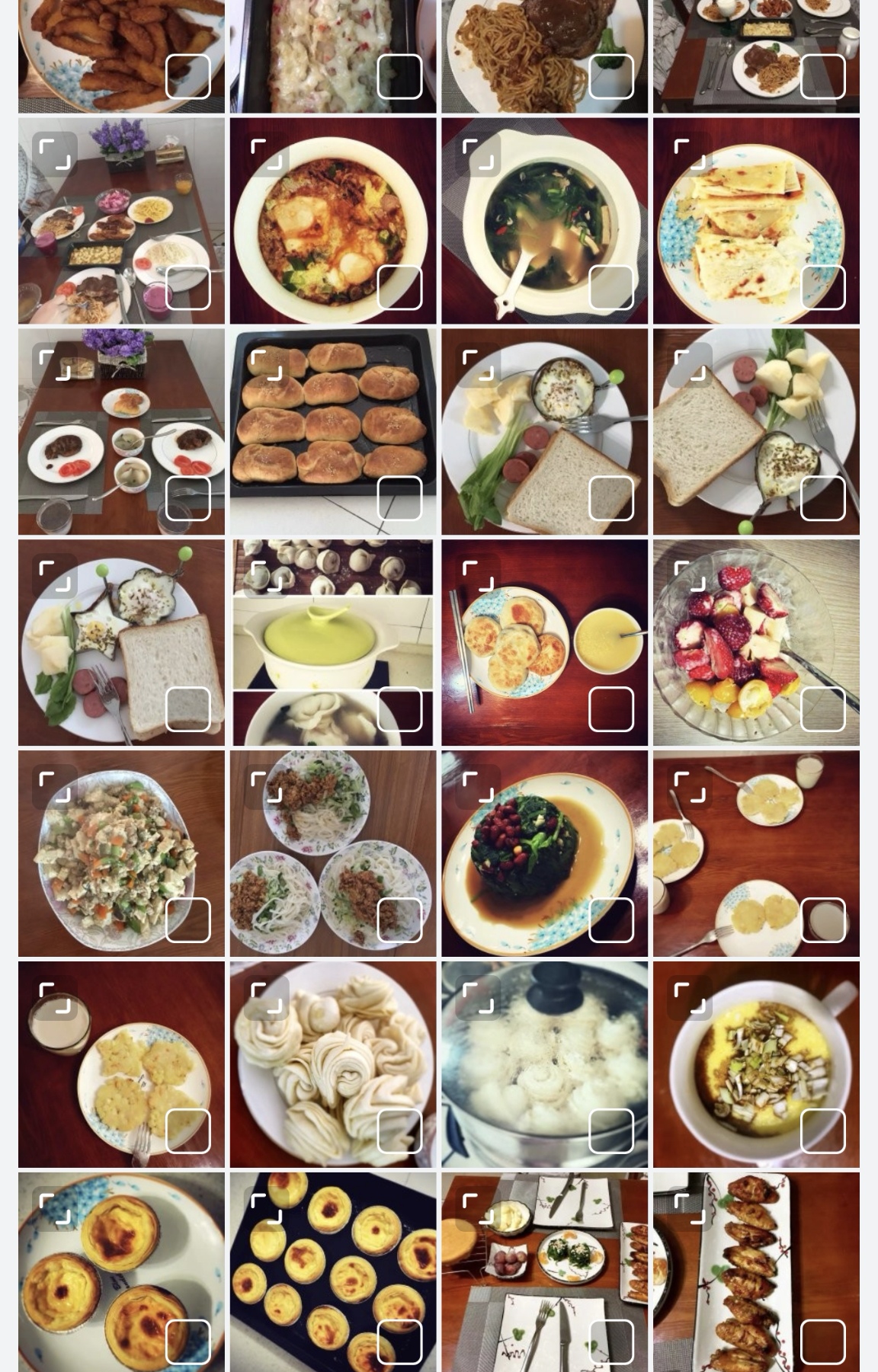Expand the green vegetable soup photo
Image resolution: width=878 pixels, height=1372 pixels.
[478, 154]
